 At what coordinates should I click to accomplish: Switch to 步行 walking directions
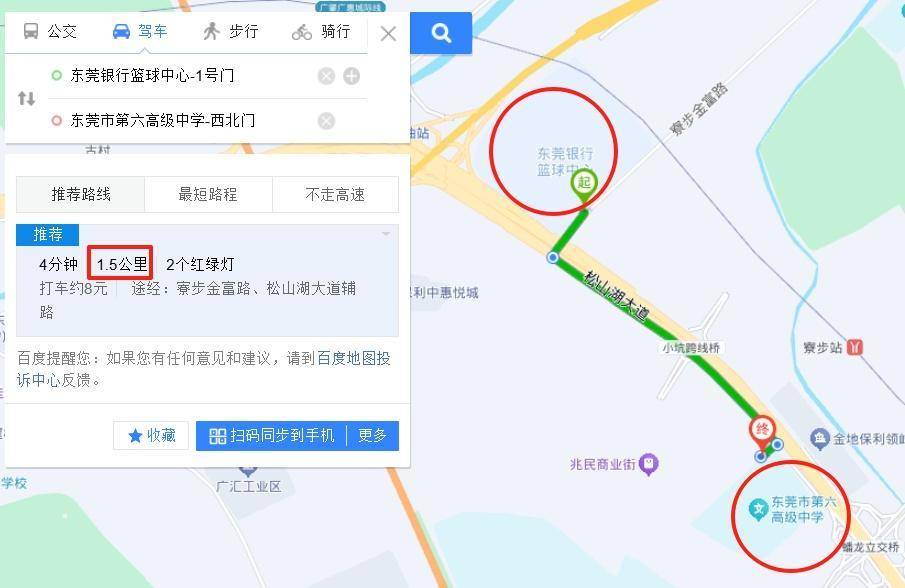click(x=231, y=31)
